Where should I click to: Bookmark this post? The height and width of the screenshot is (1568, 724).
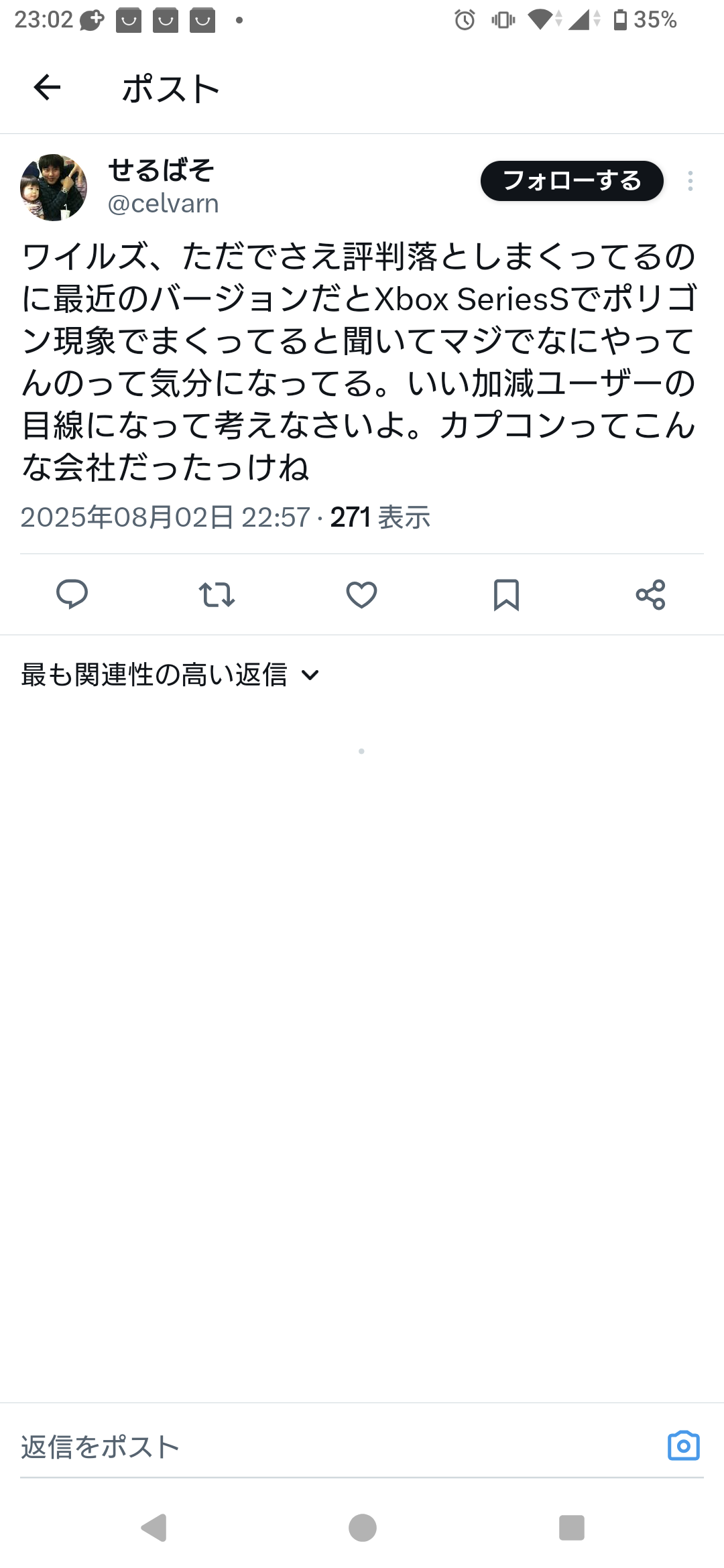tap(506, 594)
